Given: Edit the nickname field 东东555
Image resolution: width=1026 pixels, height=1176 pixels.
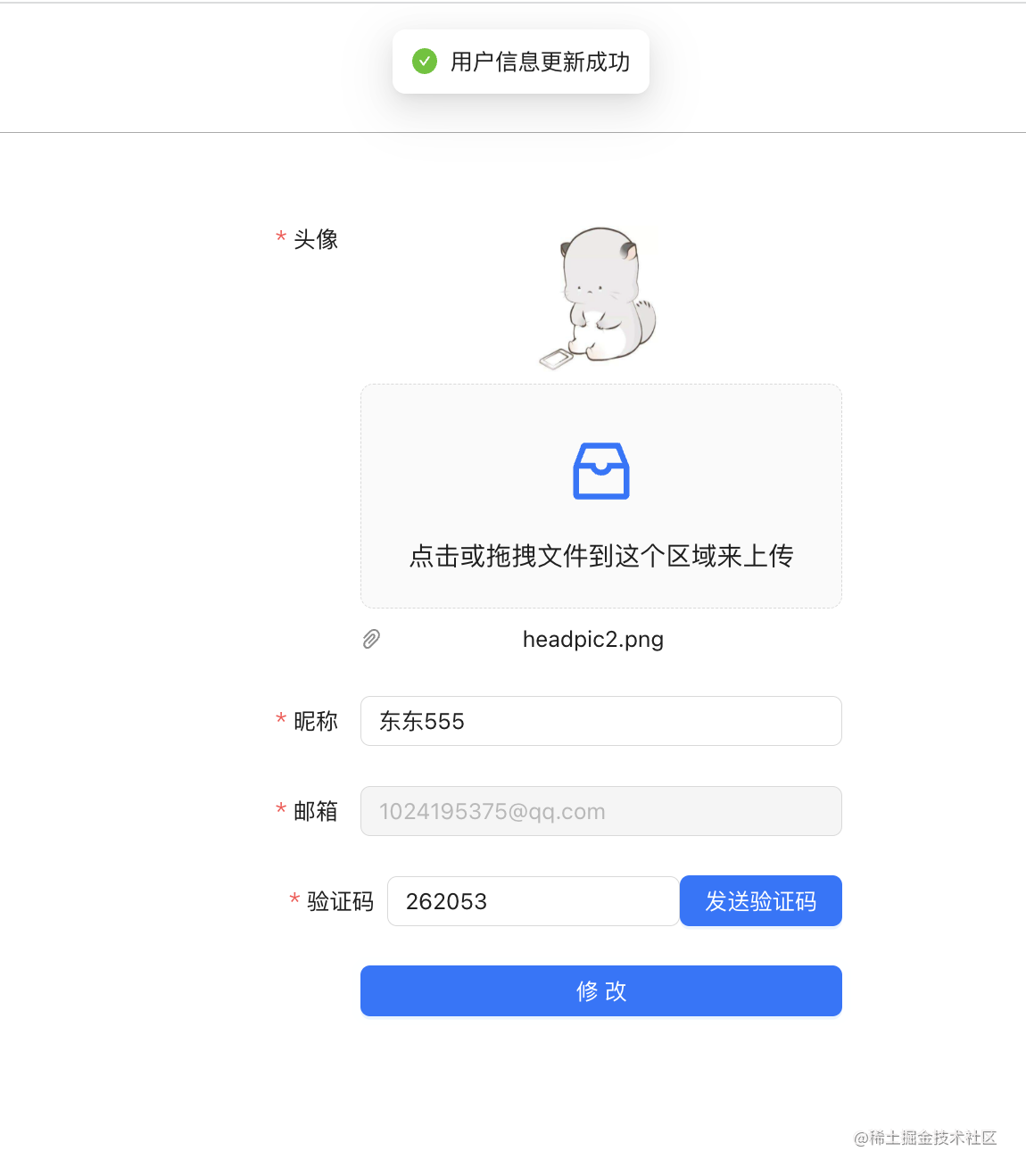Looking at the screenshot, I should (600, 721).
